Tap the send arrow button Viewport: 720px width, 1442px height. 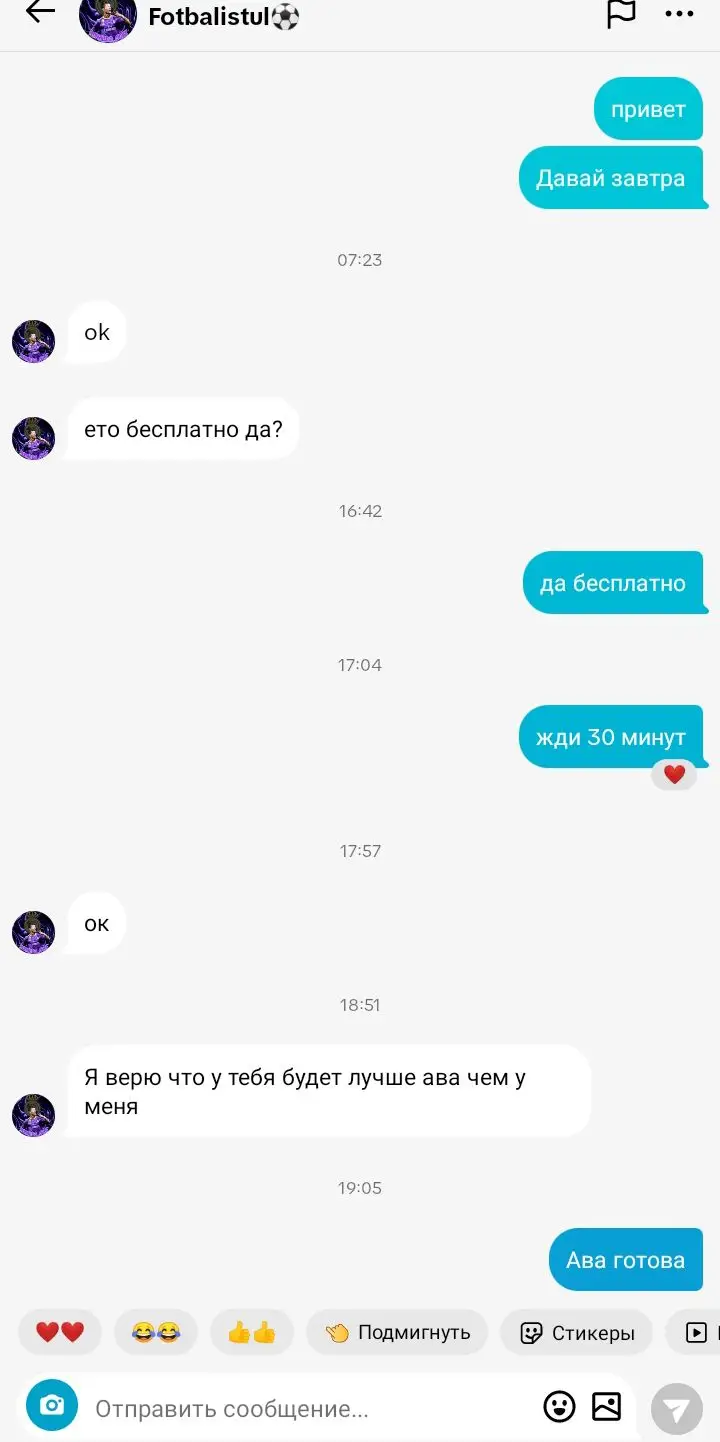[677, 1410]
